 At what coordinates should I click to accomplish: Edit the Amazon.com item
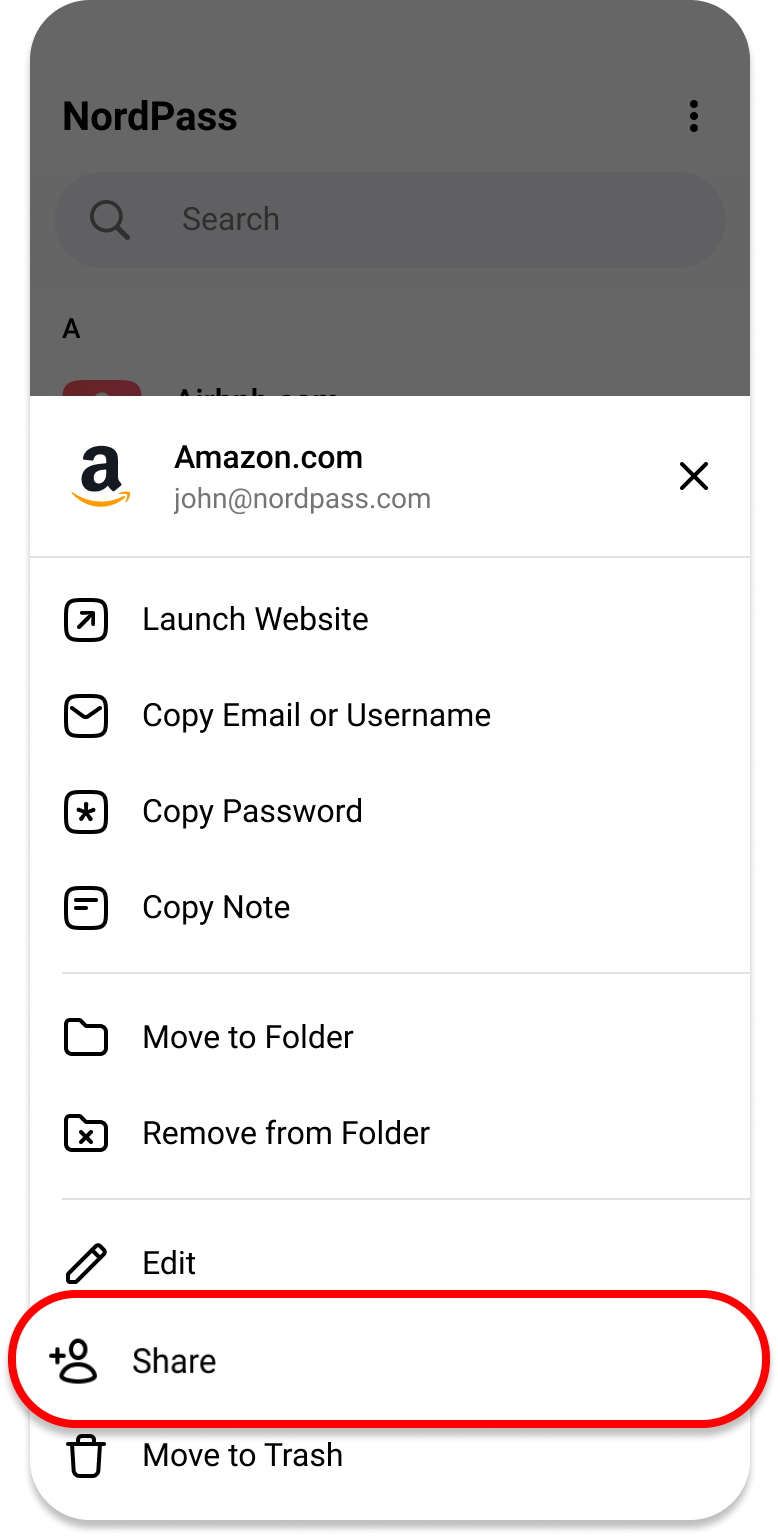(169, 1264)
